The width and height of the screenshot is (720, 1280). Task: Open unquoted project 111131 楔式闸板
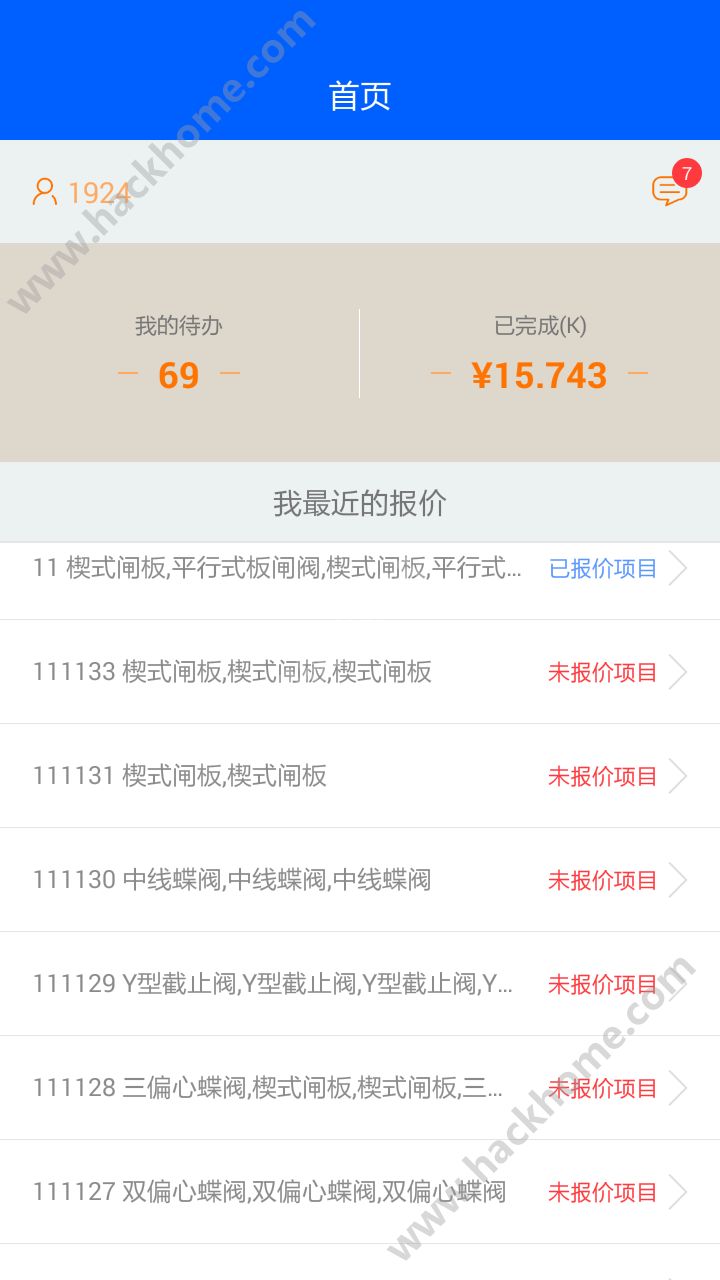coord(360,776)
